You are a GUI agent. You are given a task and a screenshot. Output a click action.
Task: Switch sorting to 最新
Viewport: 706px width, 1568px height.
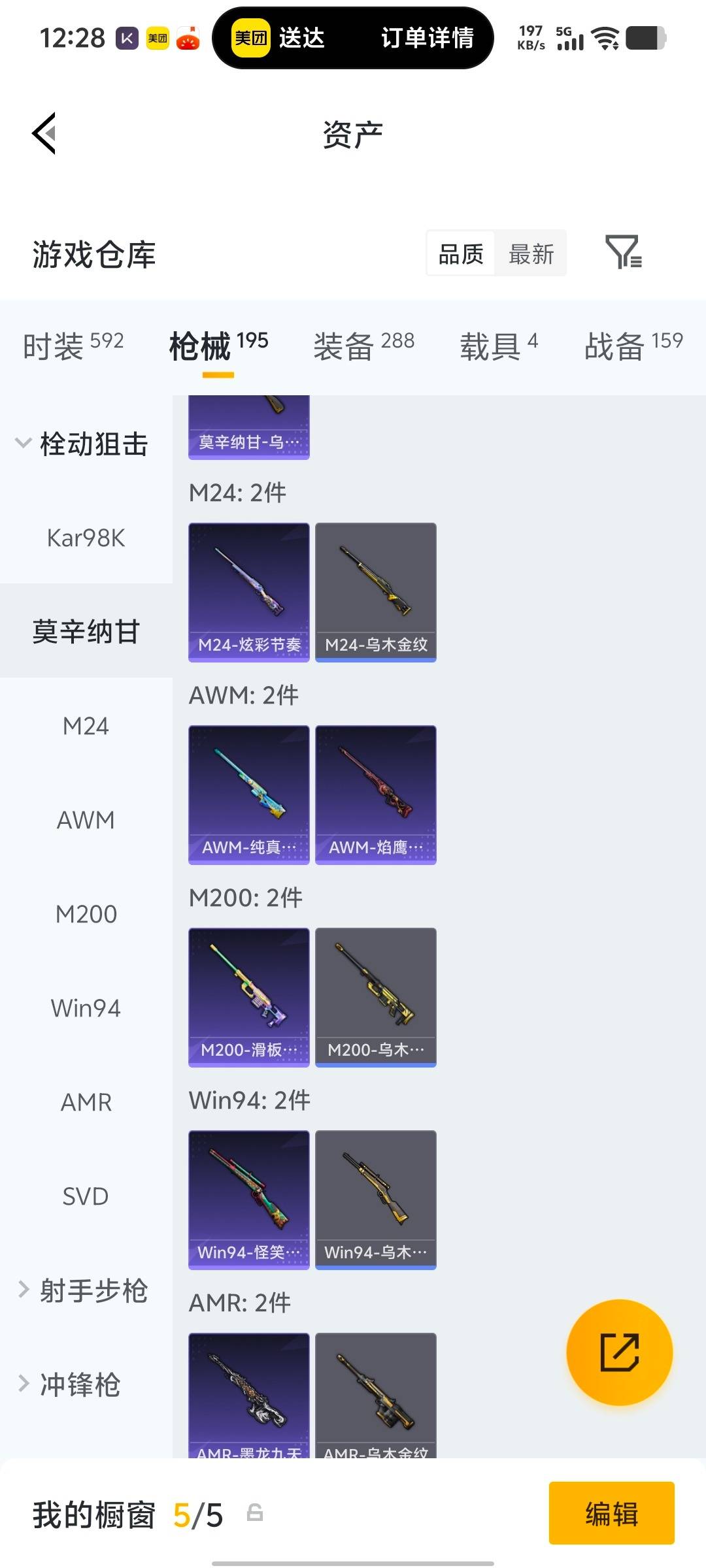[531, 253]
